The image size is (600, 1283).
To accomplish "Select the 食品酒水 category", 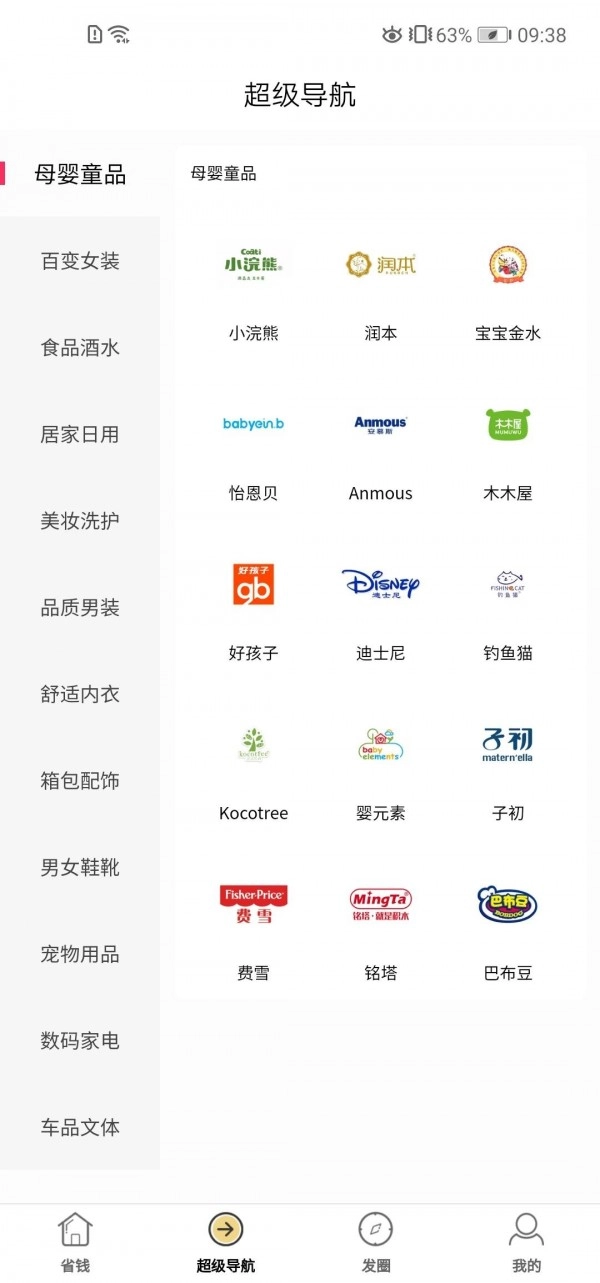I will pyautogui.click(x=80, y=348).
